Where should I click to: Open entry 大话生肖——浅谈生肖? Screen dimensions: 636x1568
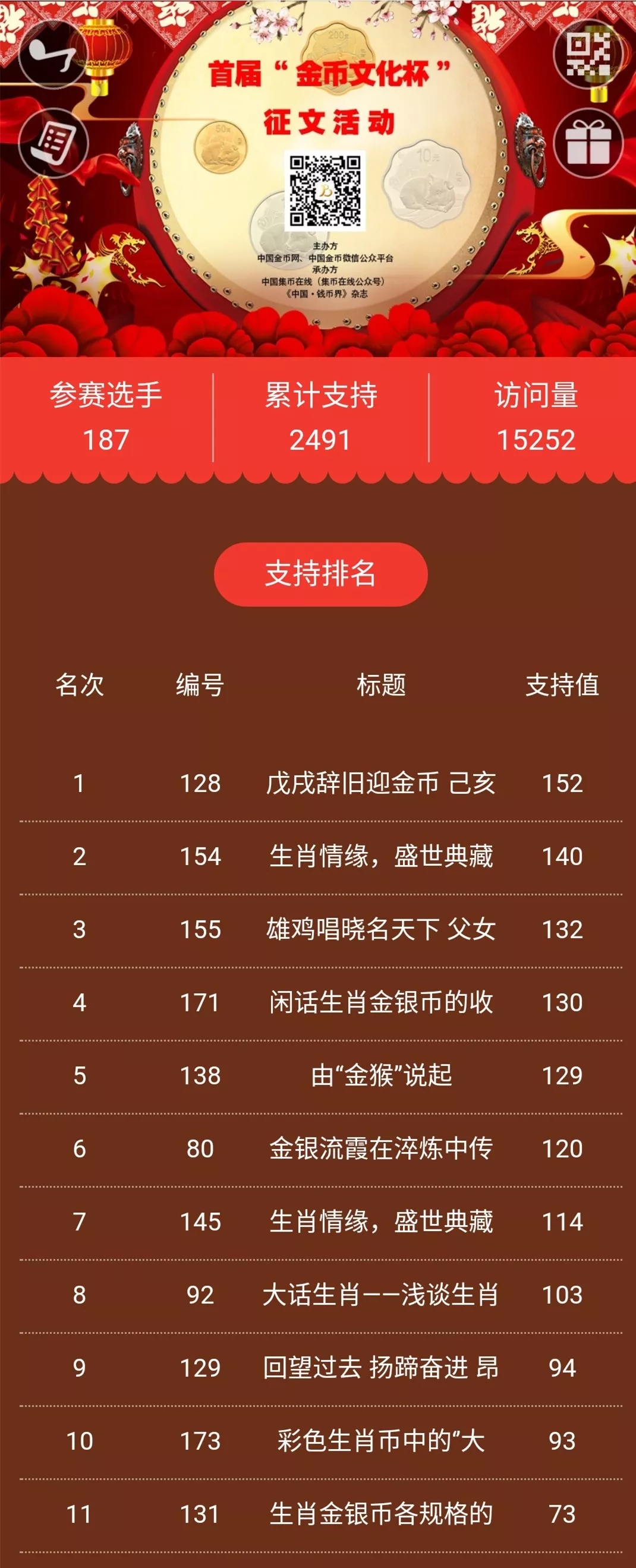point(381,1294)
